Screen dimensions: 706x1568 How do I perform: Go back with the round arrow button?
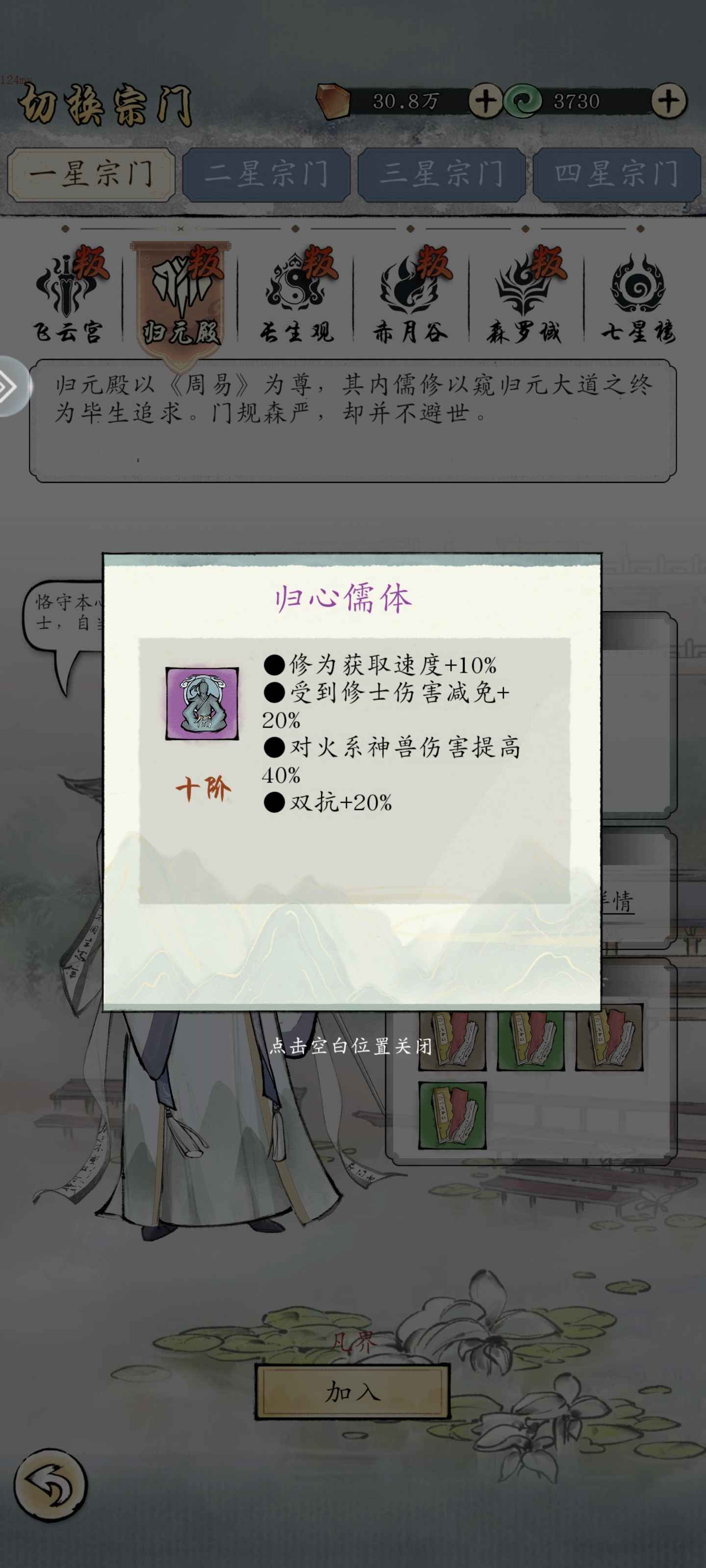(50, 1485)
